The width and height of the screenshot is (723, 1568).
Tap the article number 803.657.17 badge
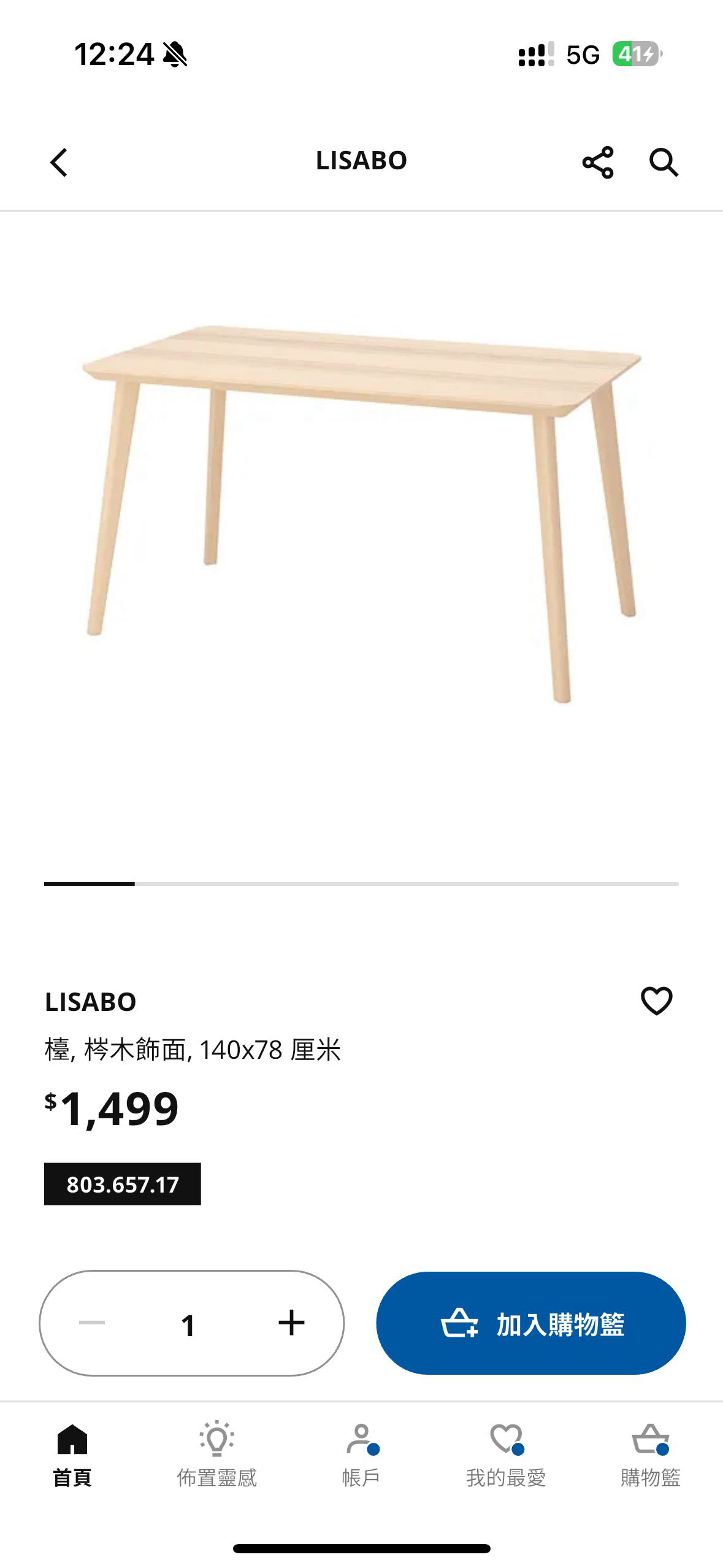click(x=123, y=1183)
